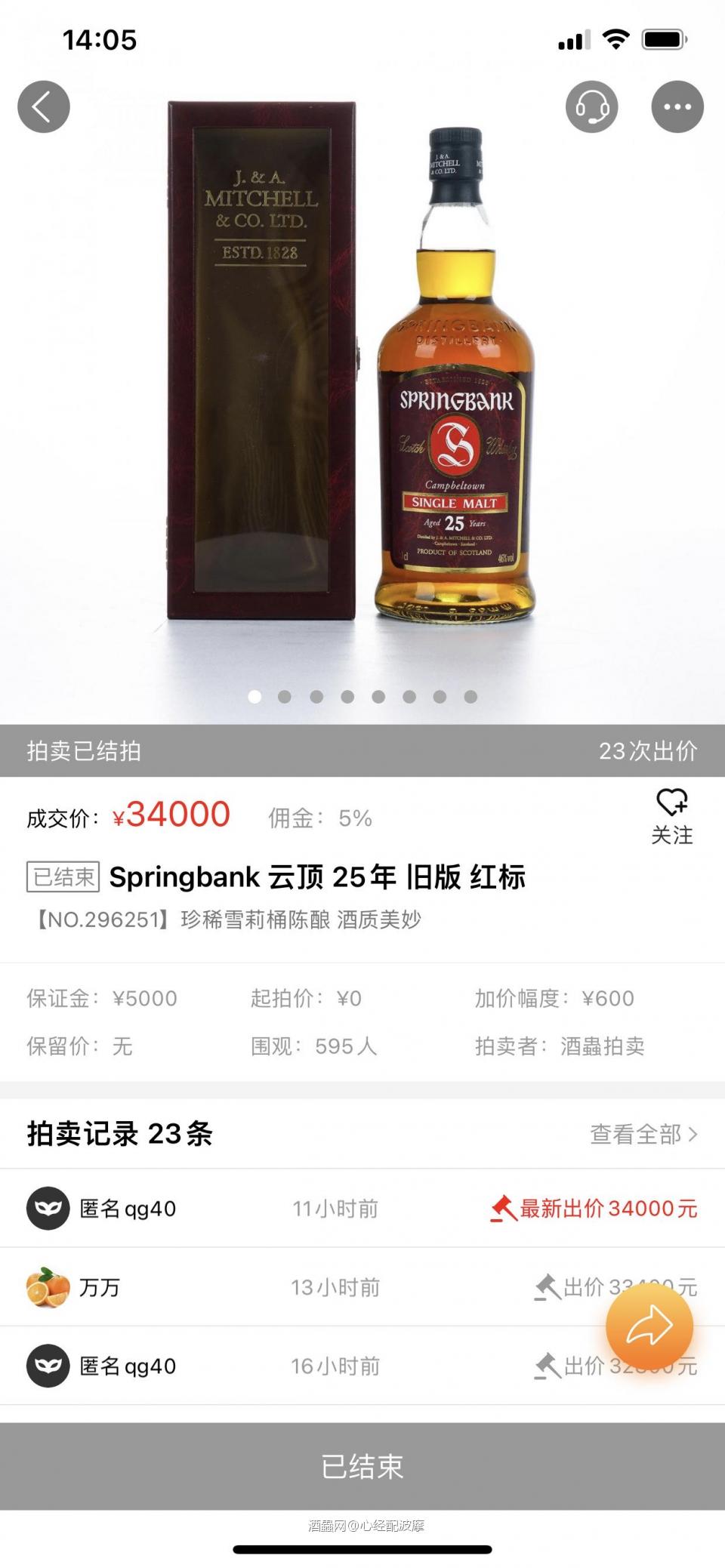Open customer service headset icon
The width and height of the screenshot is (725, 1568).
tap(592, 106)
